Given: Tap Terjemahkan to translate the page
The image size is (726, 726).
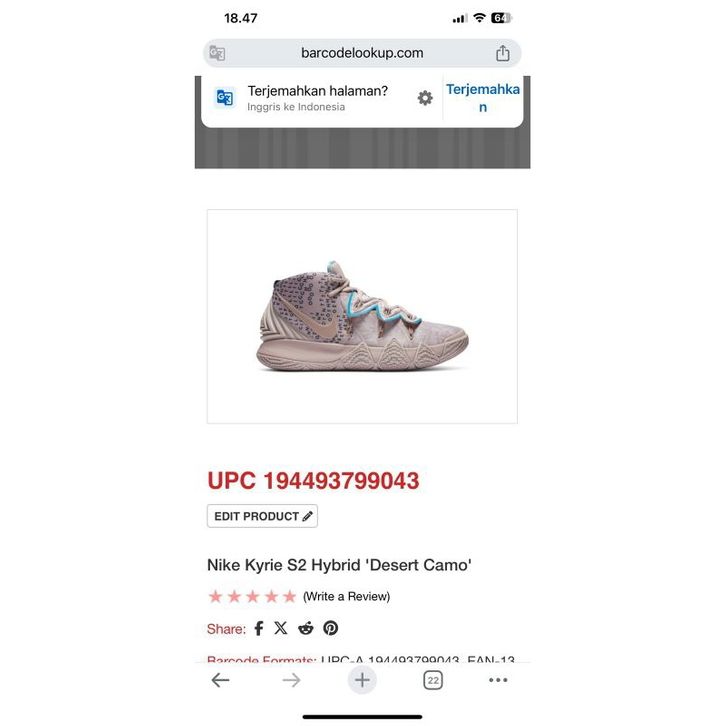Looking at the screenshot, I should click(483, 98).
